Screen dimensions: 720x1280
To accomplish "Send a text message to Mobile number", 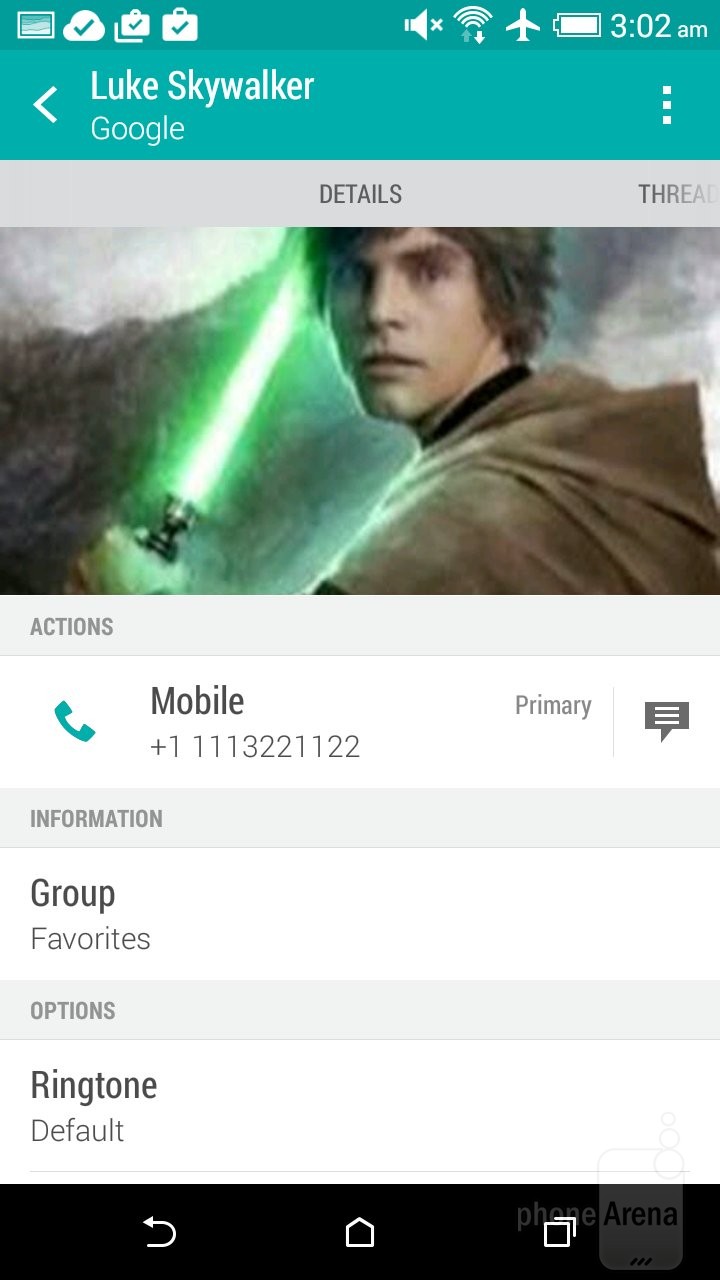I will point(667,722).
